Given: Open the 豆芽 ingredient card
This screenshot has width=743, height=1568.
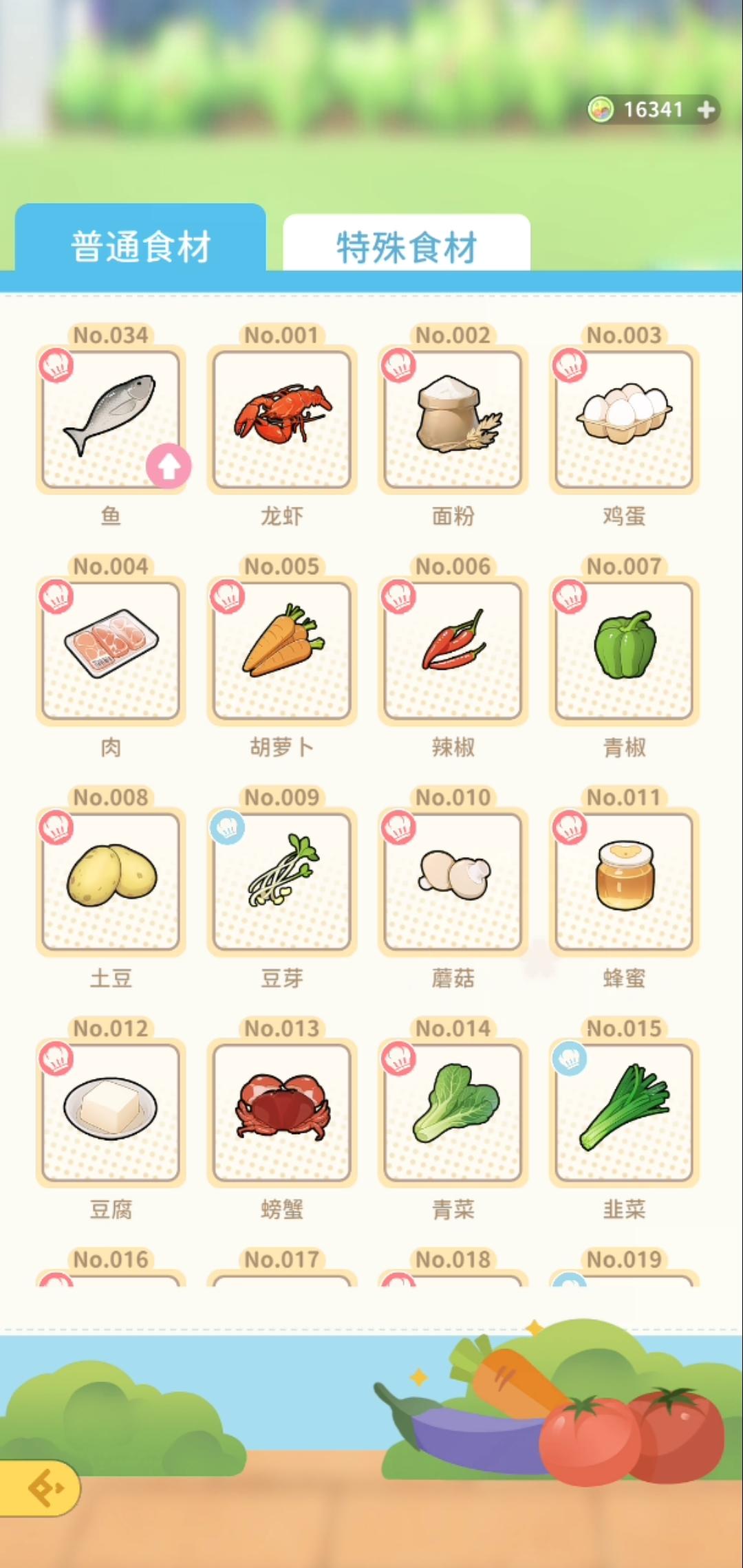Looking at the screenshot, I should [x=282, y=881].
